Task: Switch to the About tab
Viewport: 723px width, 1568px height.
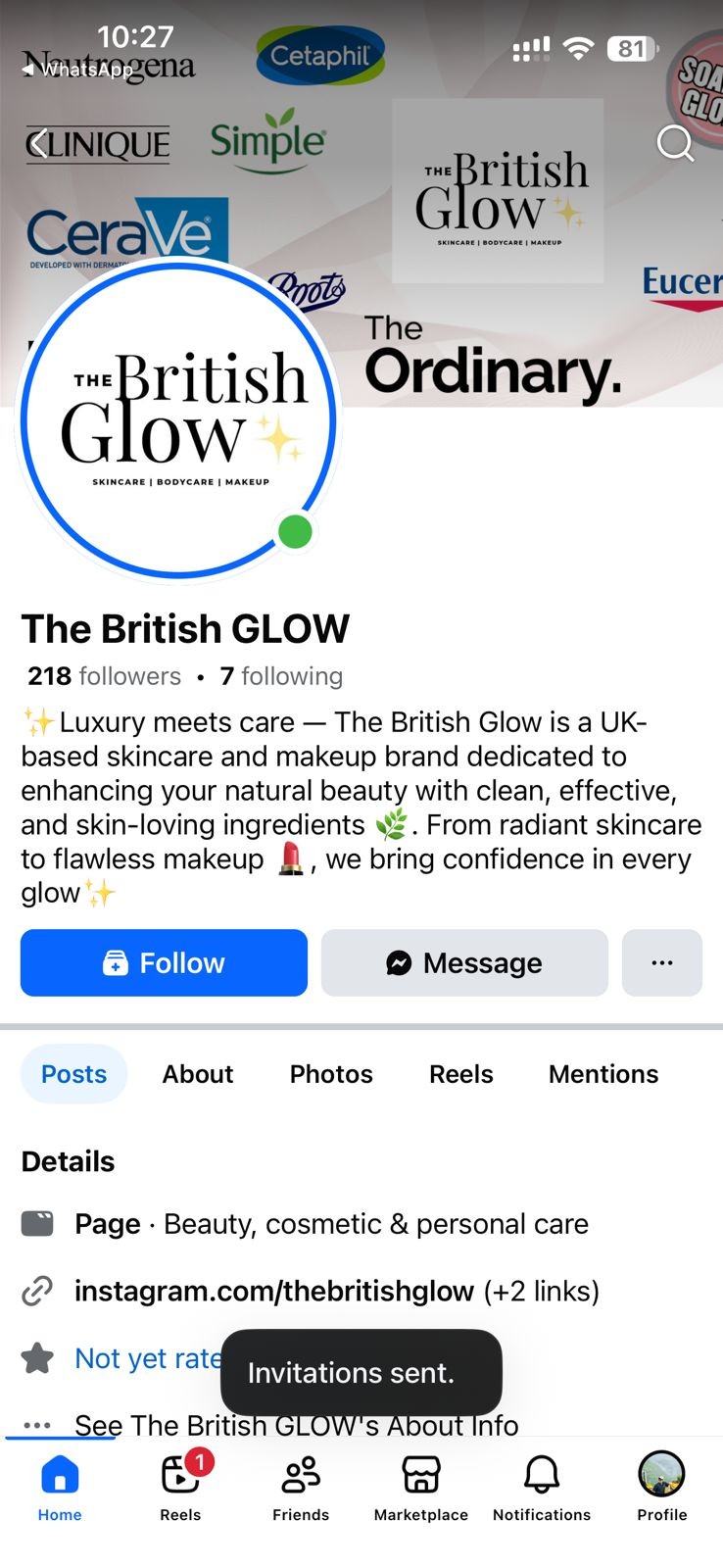Action: tap(198, 1074)
